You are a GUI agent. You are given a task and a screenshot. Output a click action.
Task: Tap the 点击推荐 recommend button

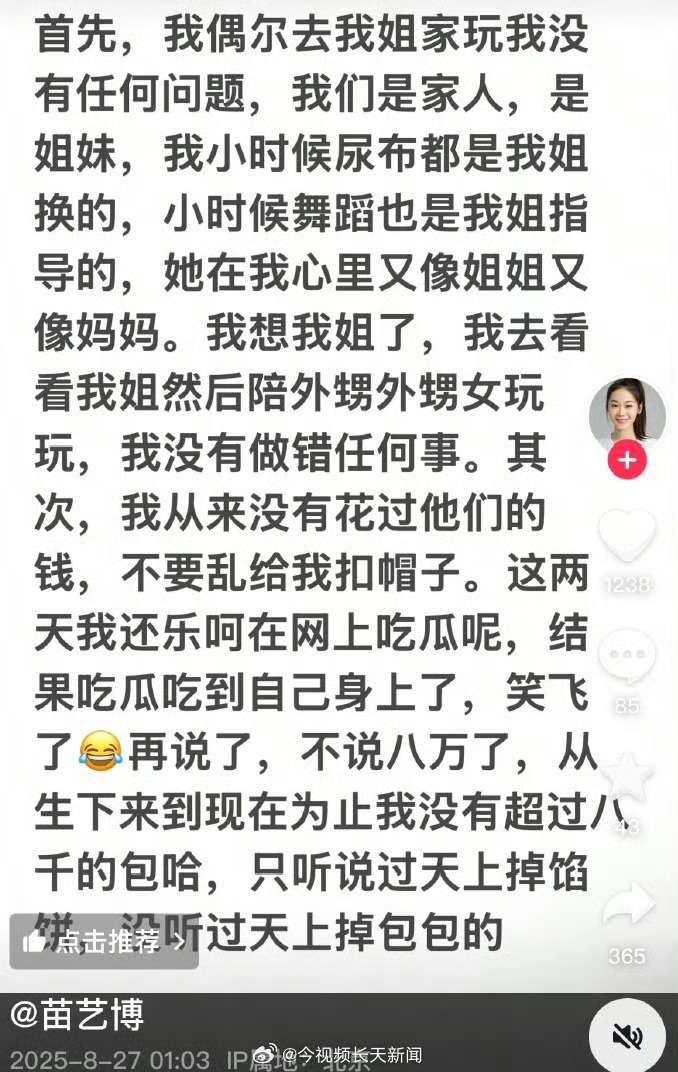coord(105,940)
